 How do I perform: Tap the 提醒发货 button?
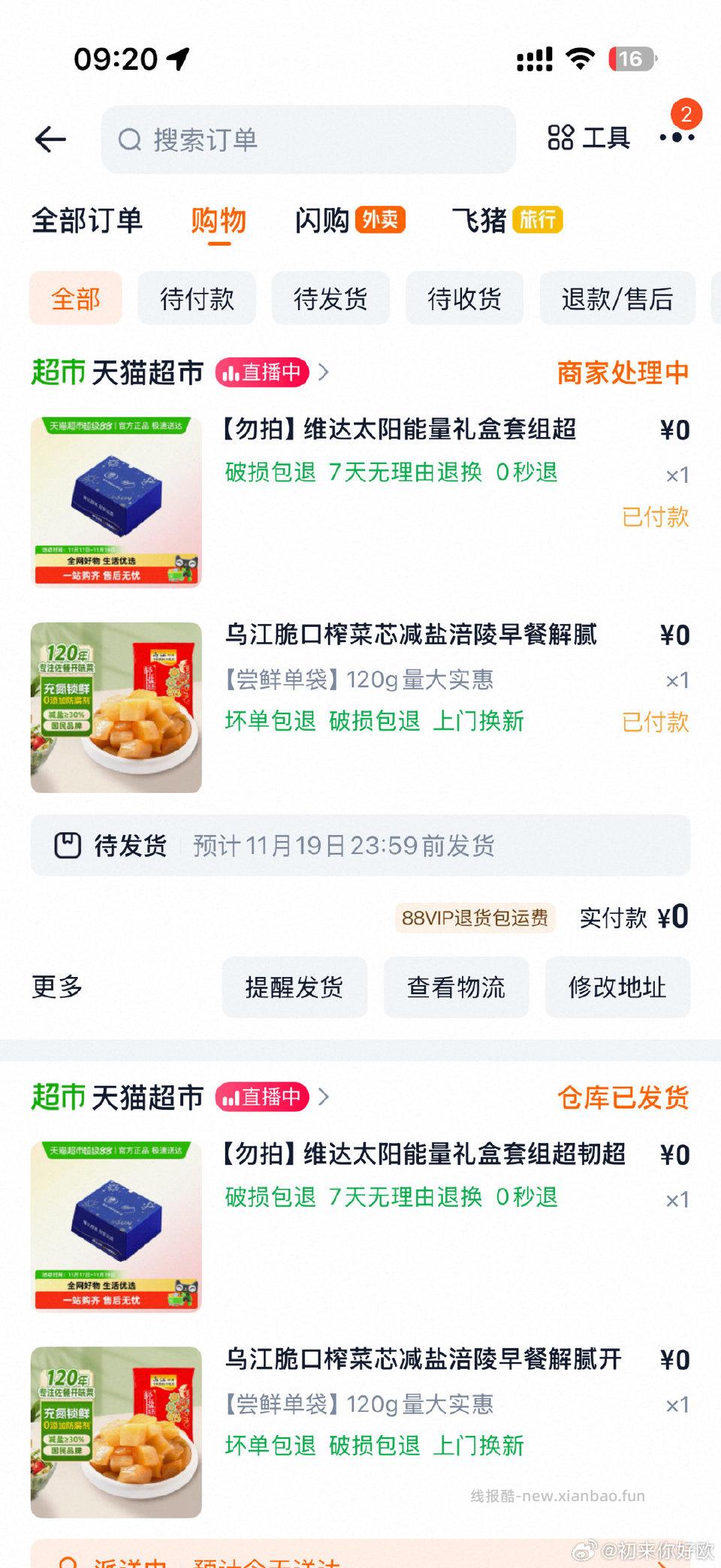coord(294,988)
